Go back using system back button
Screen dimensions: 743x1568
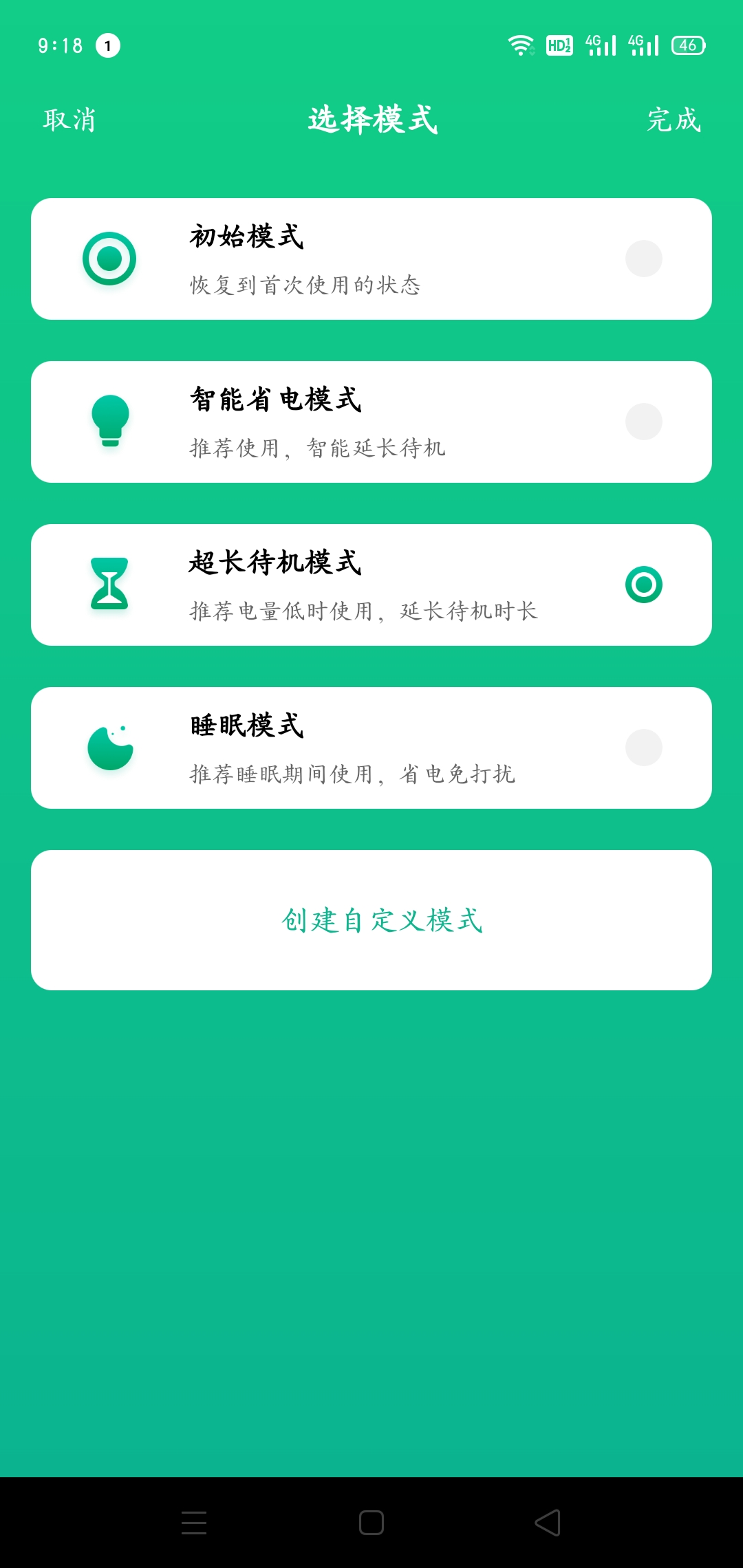tap(548, 1523)
